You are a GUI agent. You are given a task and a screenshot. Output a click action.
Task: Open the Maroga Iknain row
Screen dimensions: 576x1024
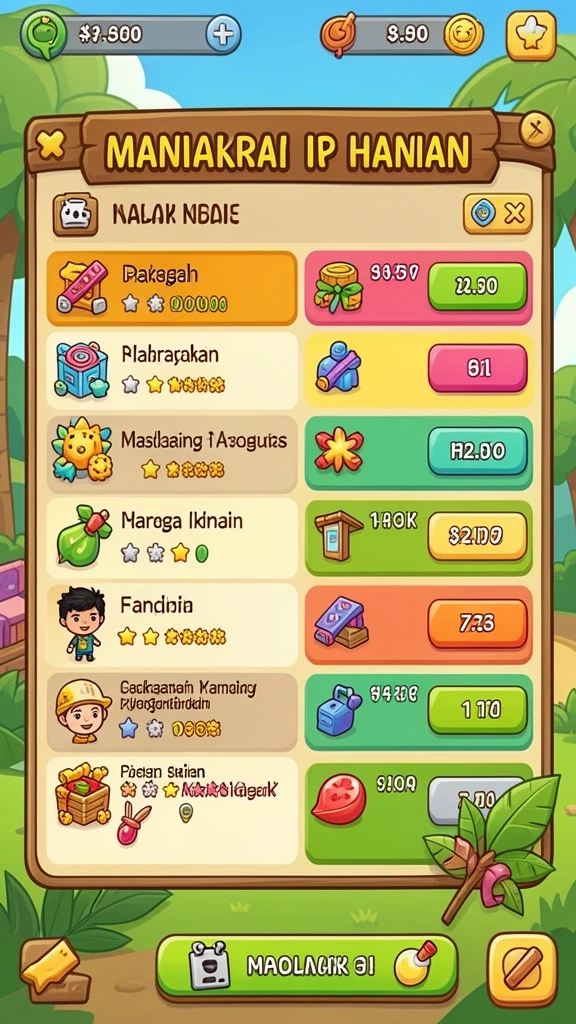172,537
